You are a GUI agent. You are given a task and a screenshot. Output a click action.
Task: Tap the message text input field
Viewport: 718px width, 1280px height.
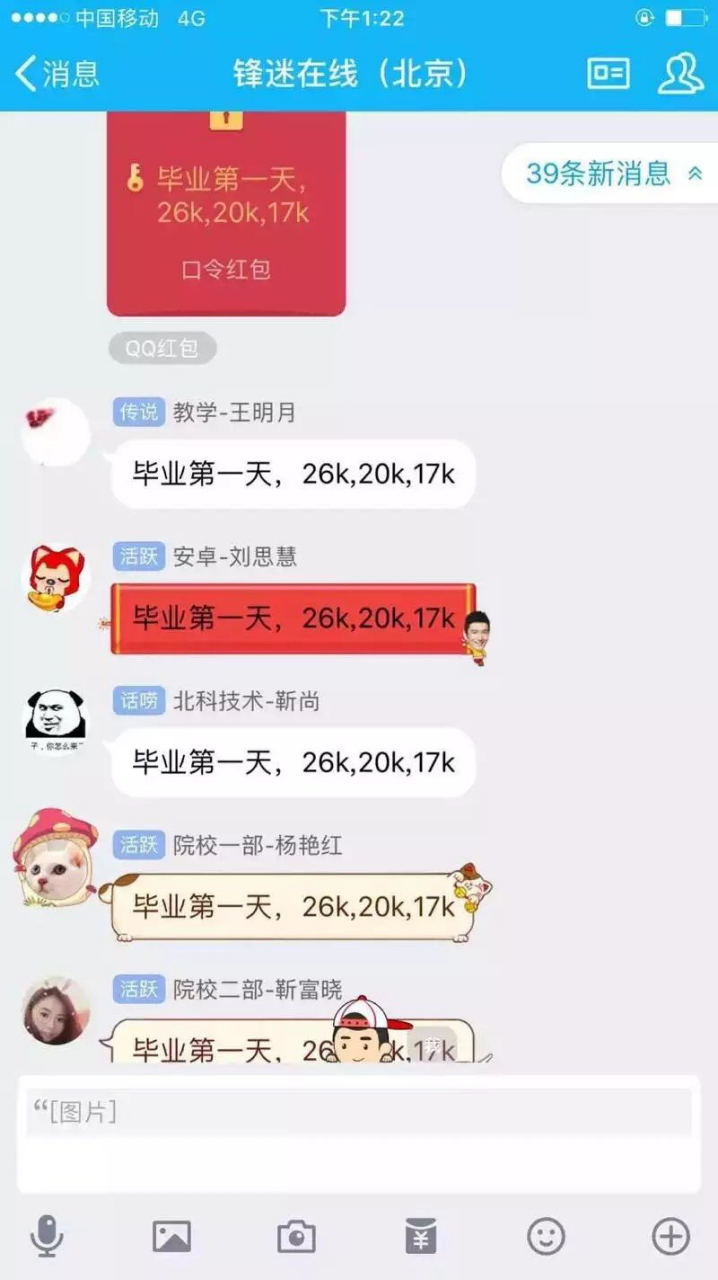358,1135
